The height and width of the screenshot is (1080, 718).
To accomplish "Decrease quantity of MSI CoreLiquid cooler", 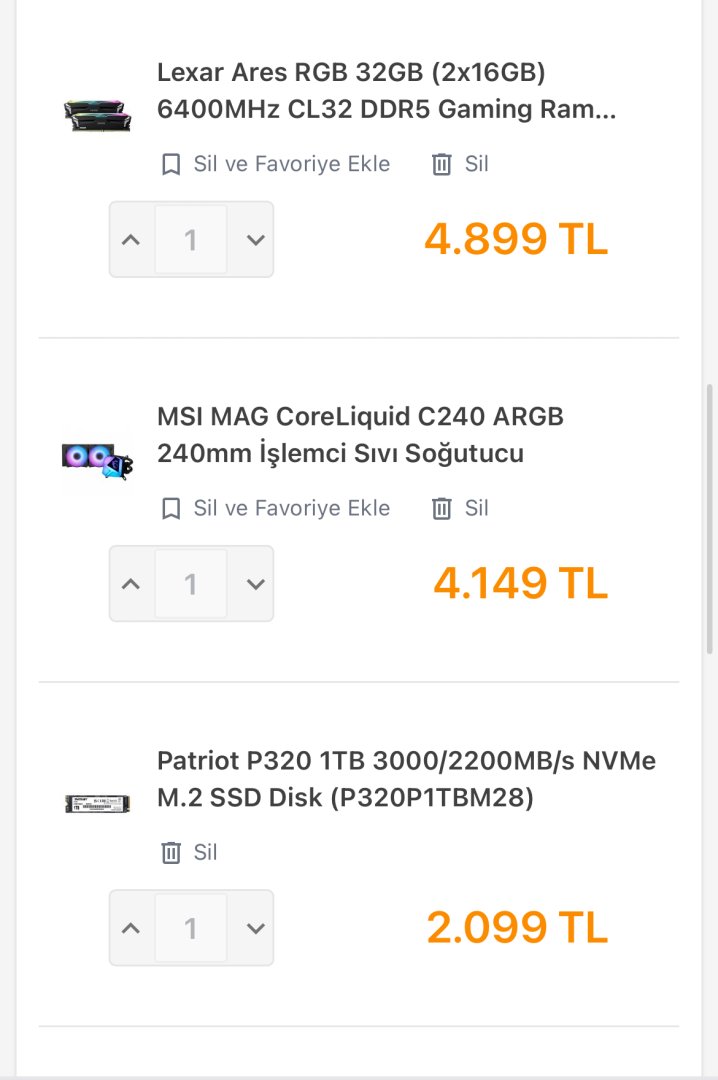I will coord(255,584).
